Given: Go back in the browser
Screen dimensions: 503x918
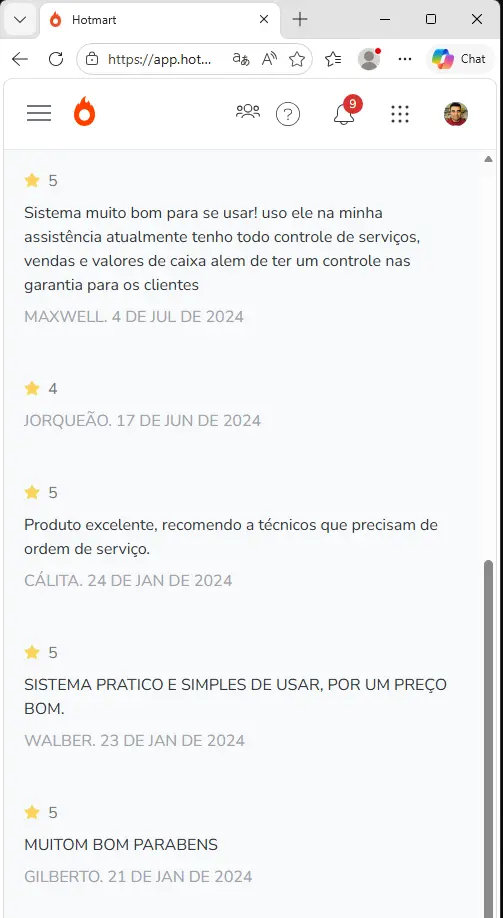Looking at the screenshot, I should [20, 59].
